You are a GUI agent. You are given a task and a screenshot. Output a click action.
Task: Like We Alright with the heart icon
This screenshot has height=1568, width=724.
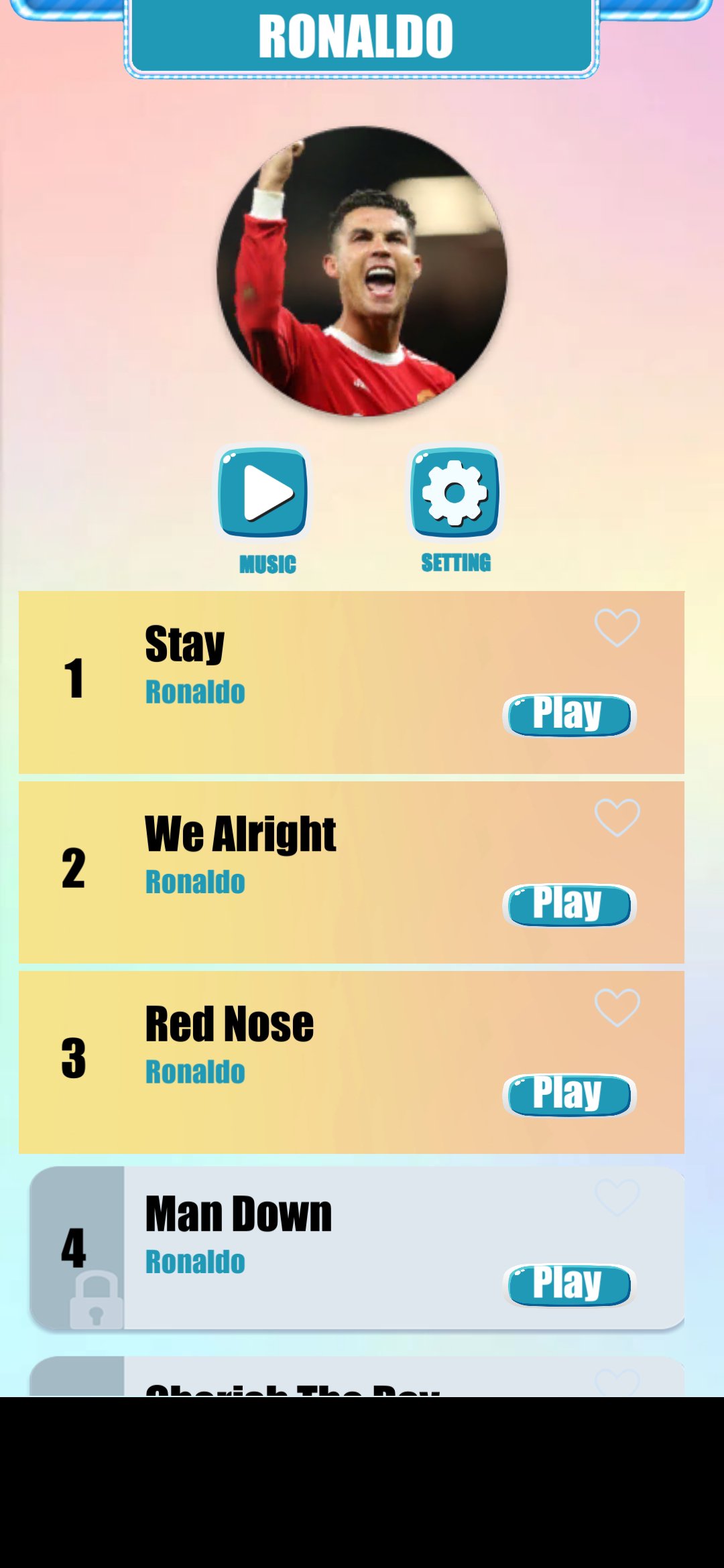[617, 818]
